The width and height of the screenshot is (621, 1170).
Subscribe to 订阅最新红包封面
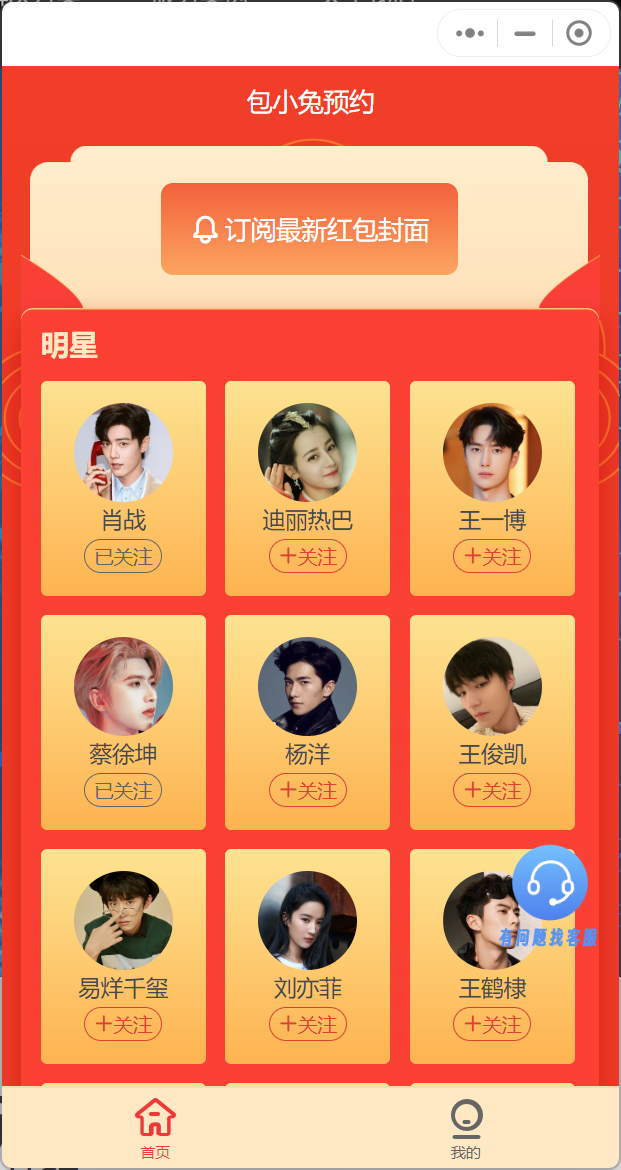pos(309,229)
